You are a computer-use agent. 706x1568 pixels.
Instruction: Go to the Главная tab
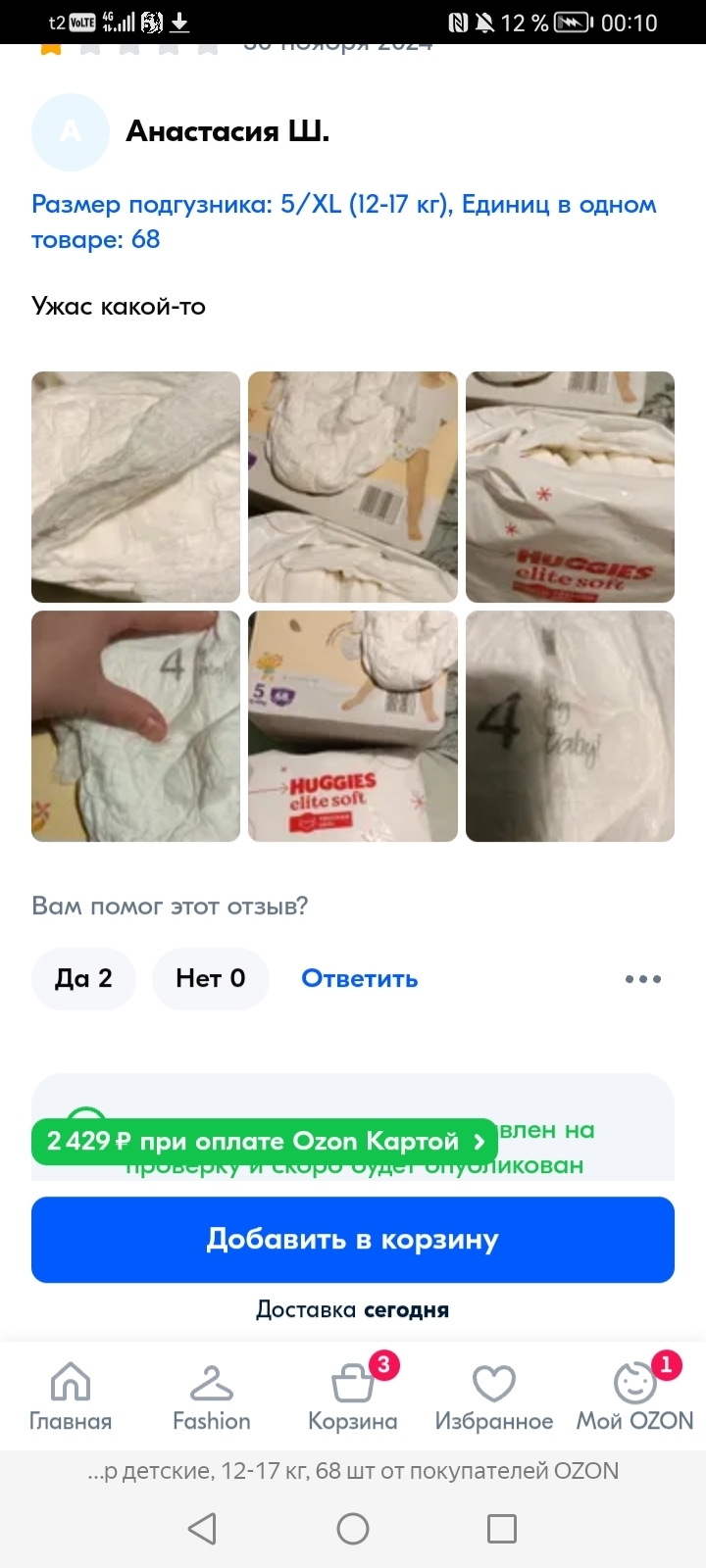pos(71,1396)
